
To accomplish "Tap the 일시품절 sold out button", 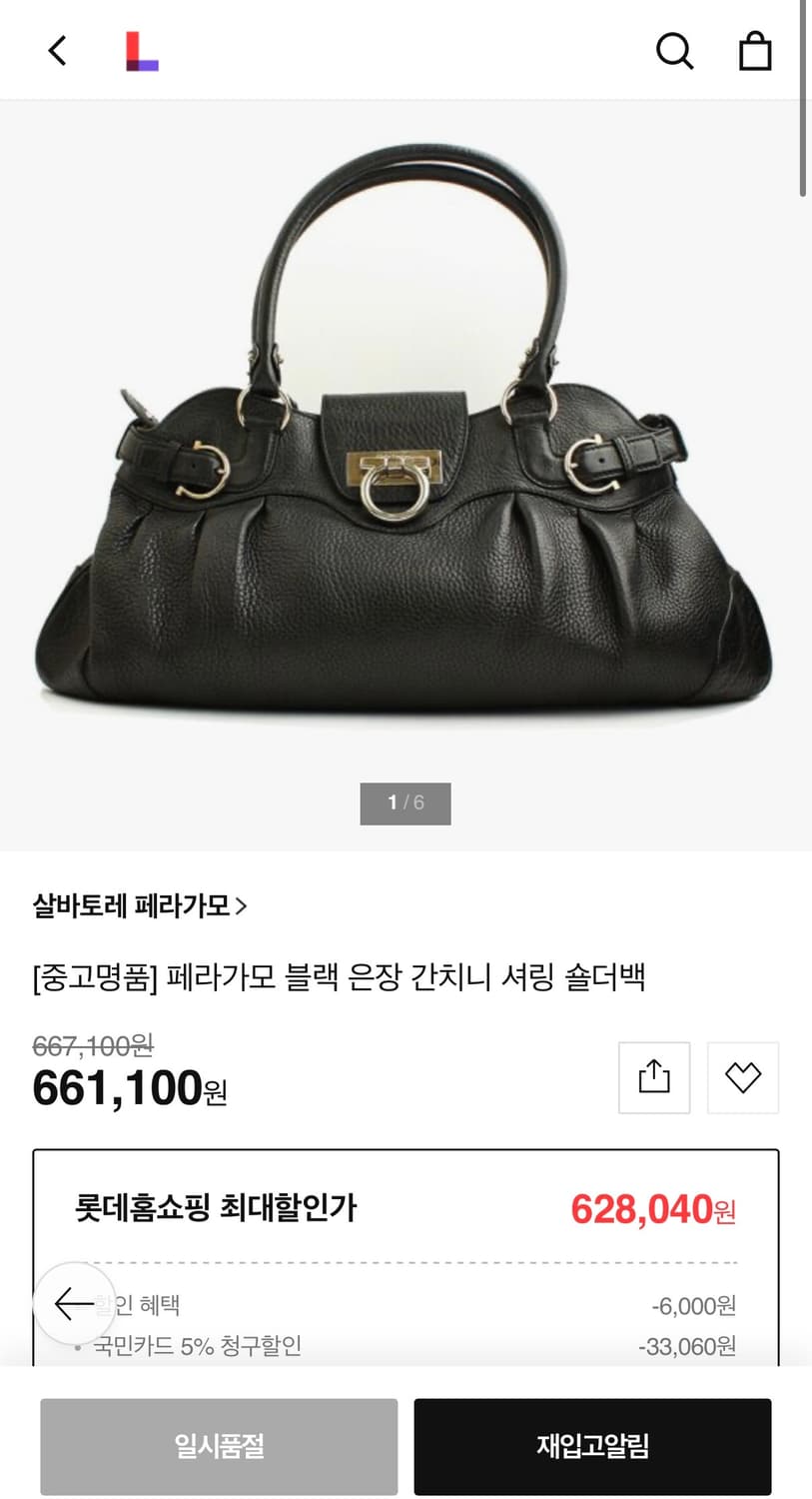I will [218, 1446].
